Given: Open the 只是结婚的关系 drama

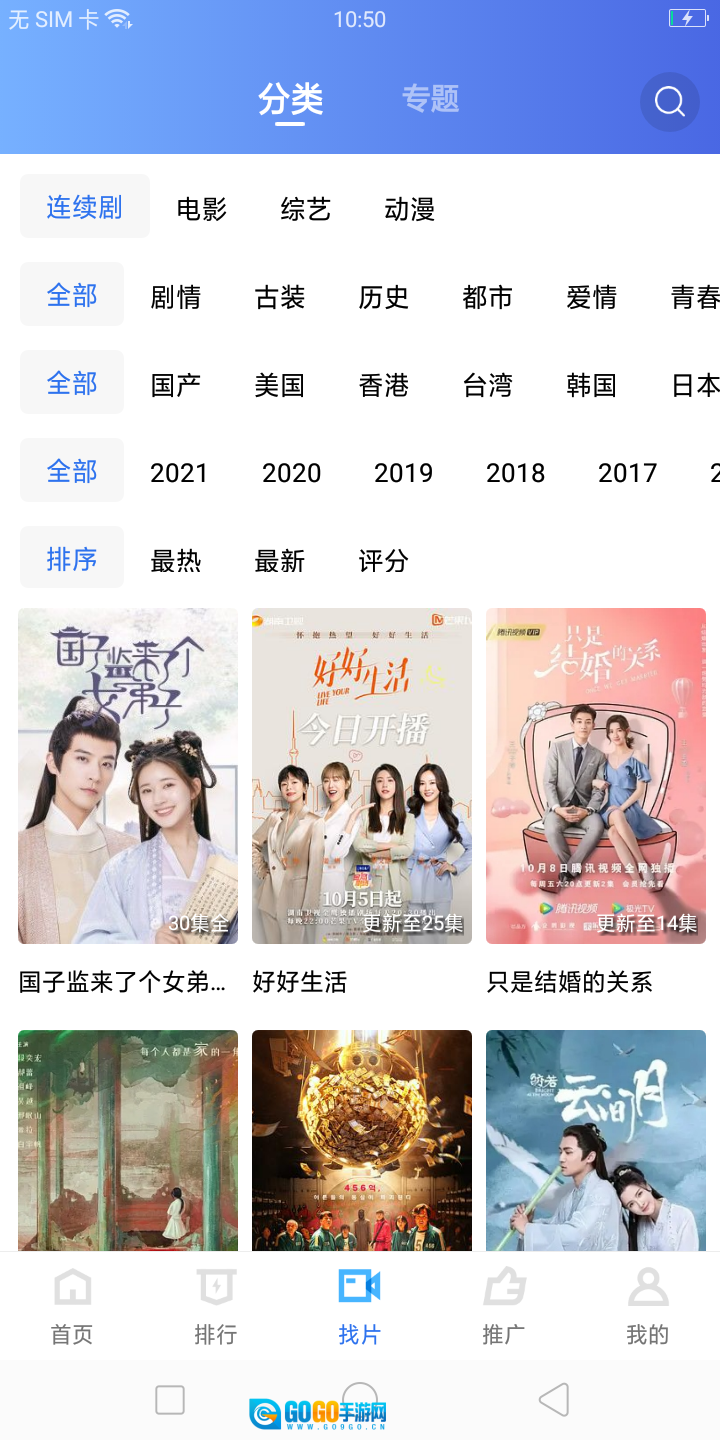Looking at the screenshot, I should coord(595,776).
